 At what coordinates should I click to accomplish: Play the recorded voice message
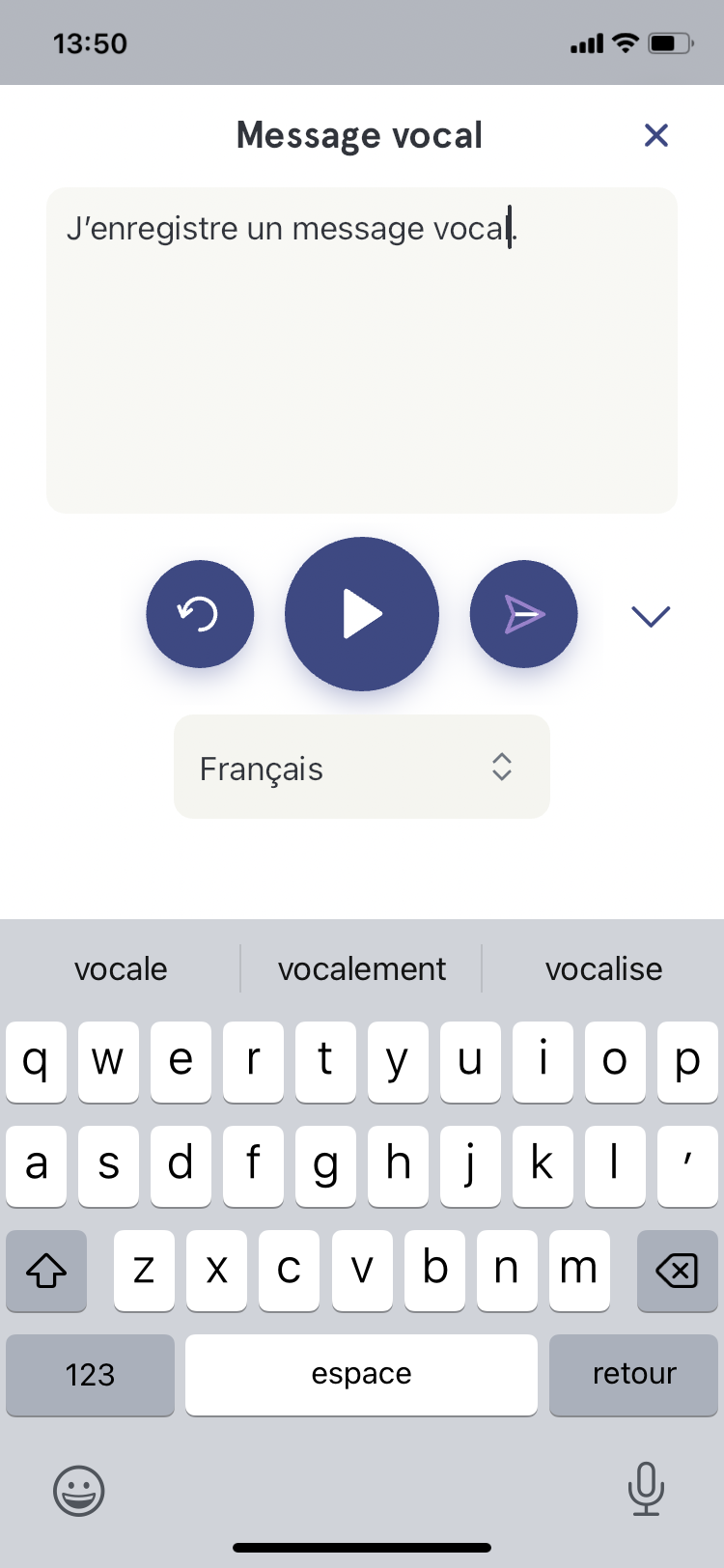(362, 614)
